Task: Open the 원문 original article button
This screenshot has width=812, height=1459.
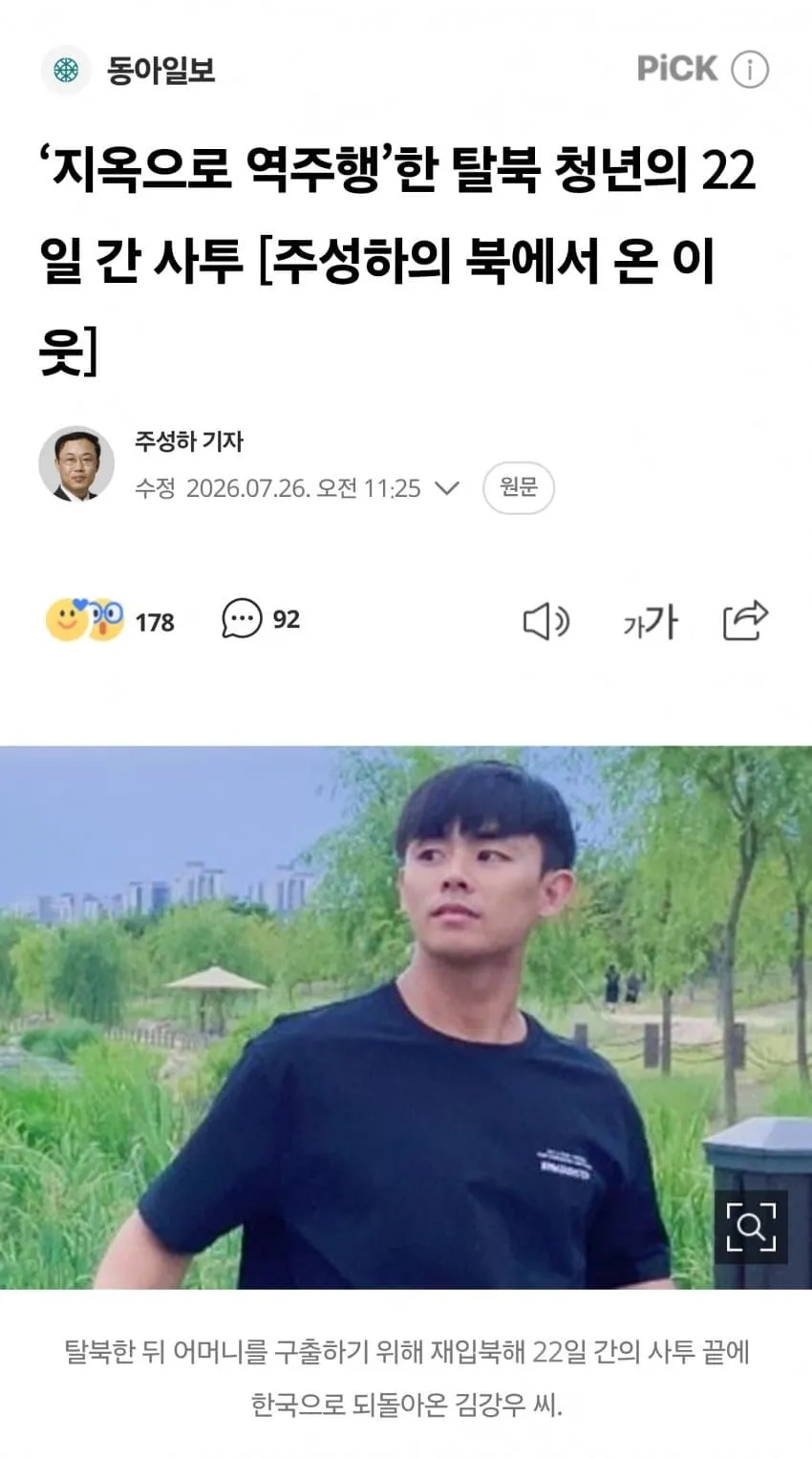Action: (x=519, y=488)
